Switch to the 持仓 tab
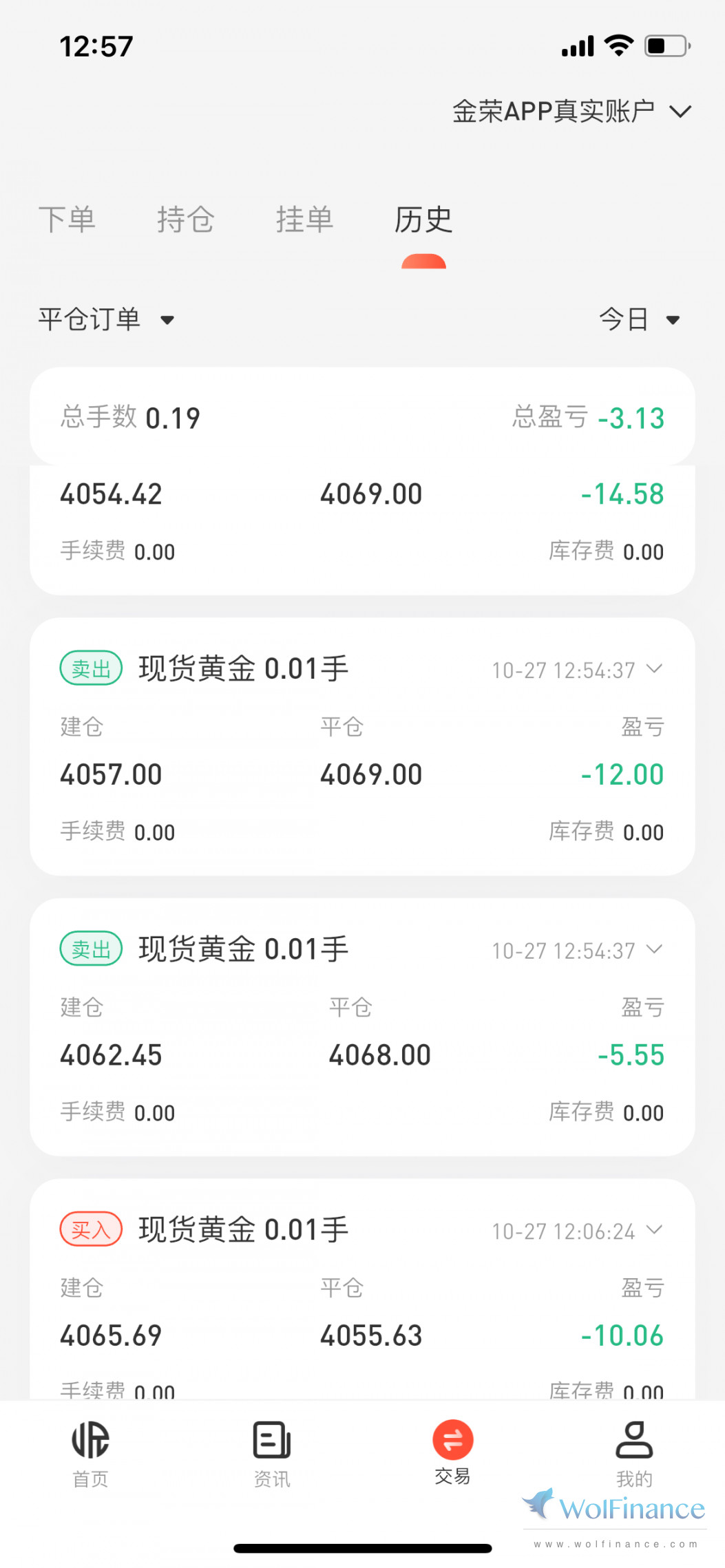Screen dimensions: 725x1568 pyautogui.click(x=185, y=220)
